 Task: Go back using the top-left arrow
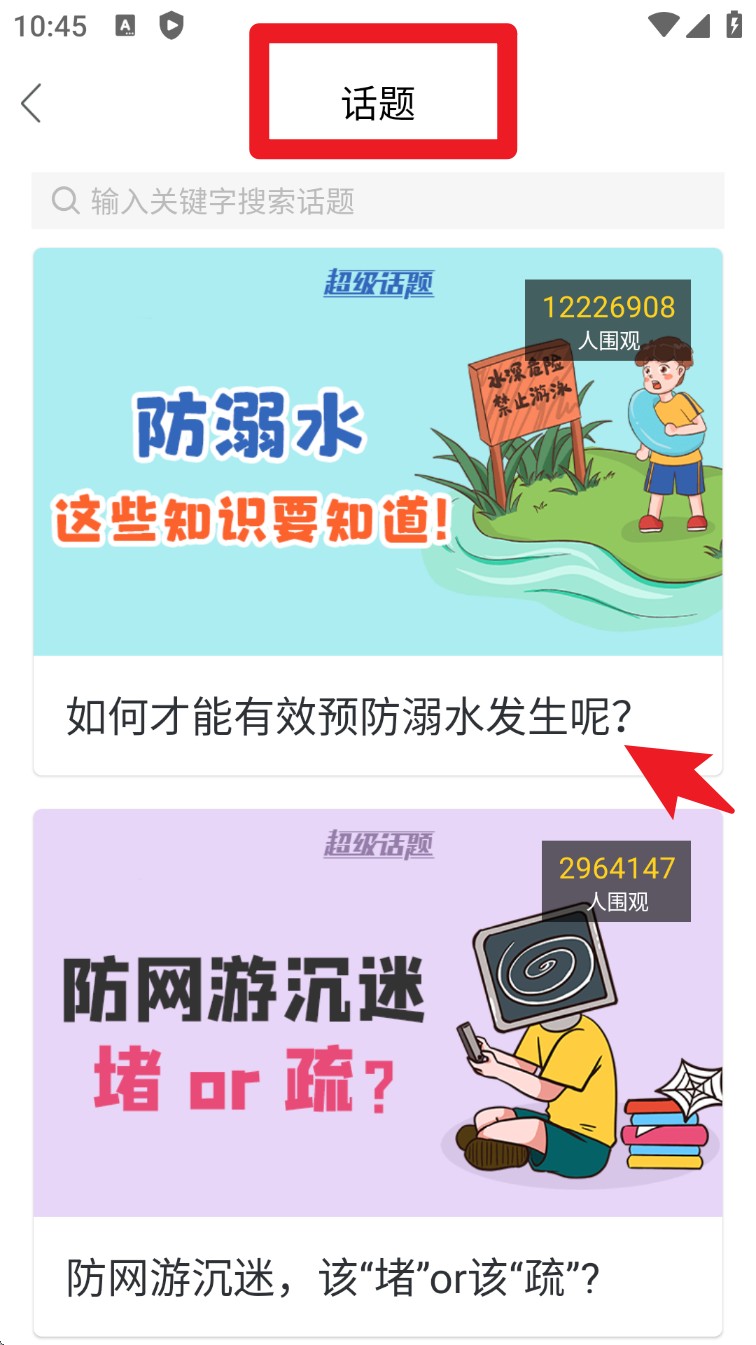coord(32,103)
